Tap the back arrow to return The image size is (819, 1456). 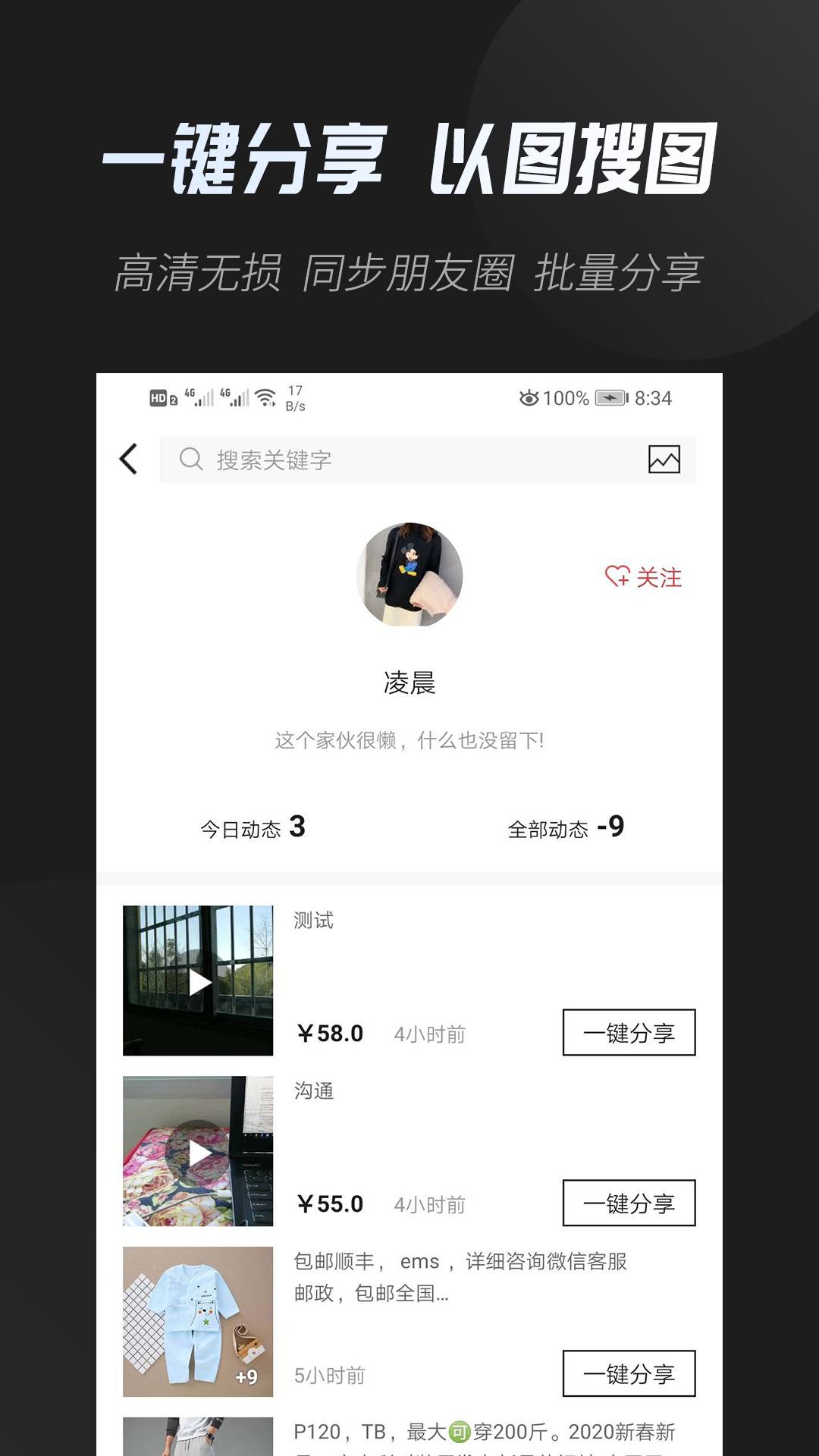click(127, 457)
